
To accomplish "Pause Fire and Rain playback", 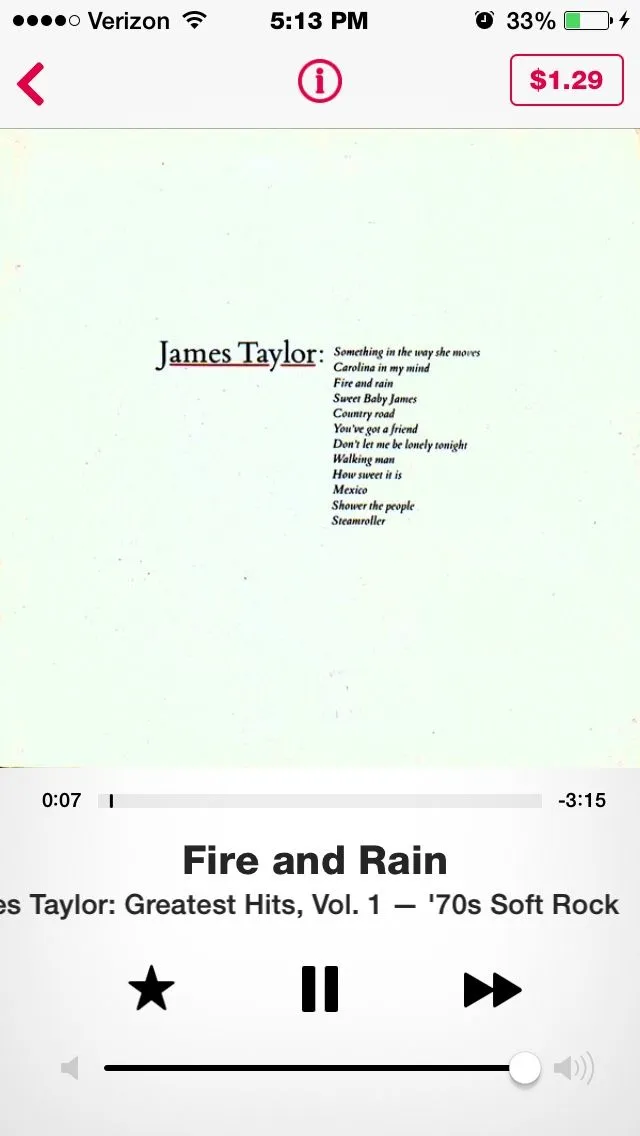I will [320, 990].
